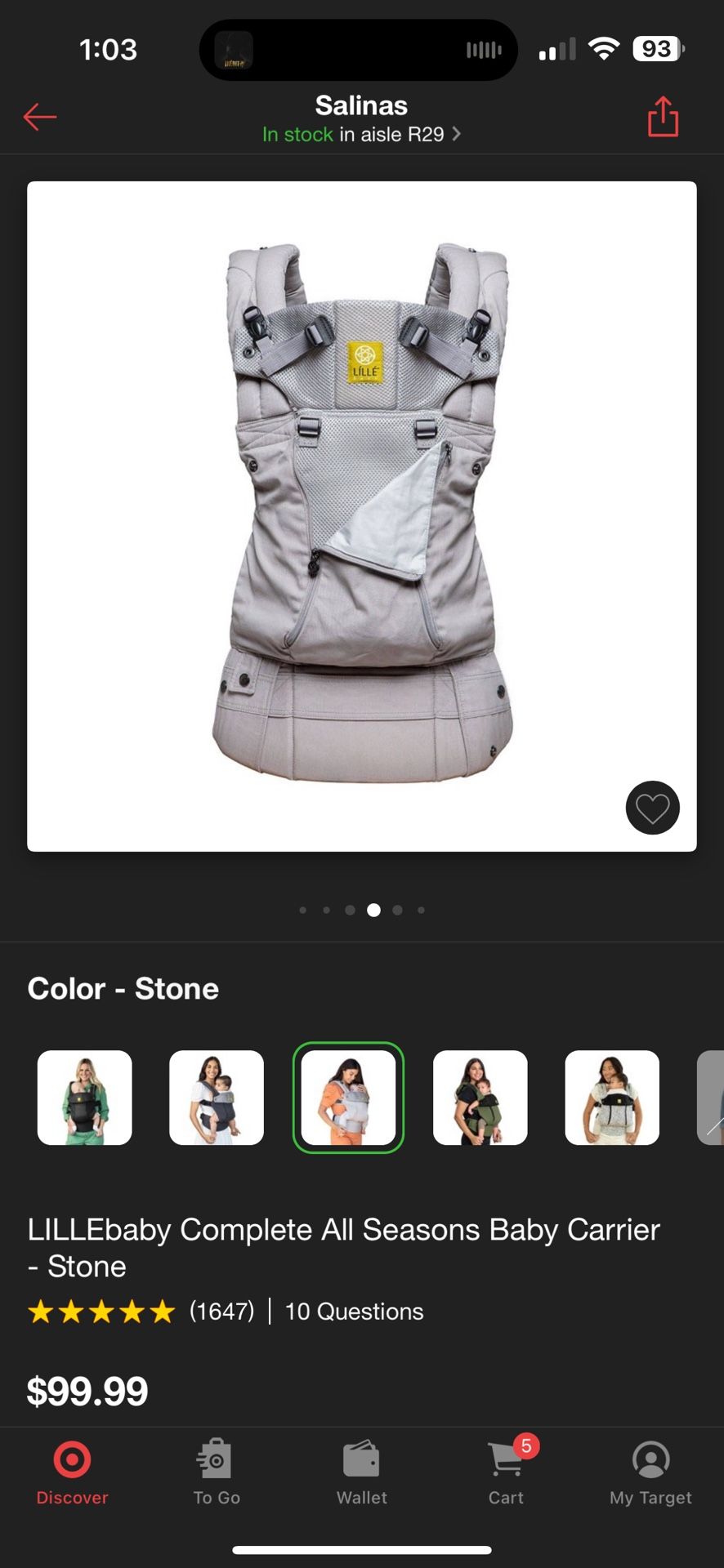Open the 1647 star ratings and reviews

point(141,1312)
